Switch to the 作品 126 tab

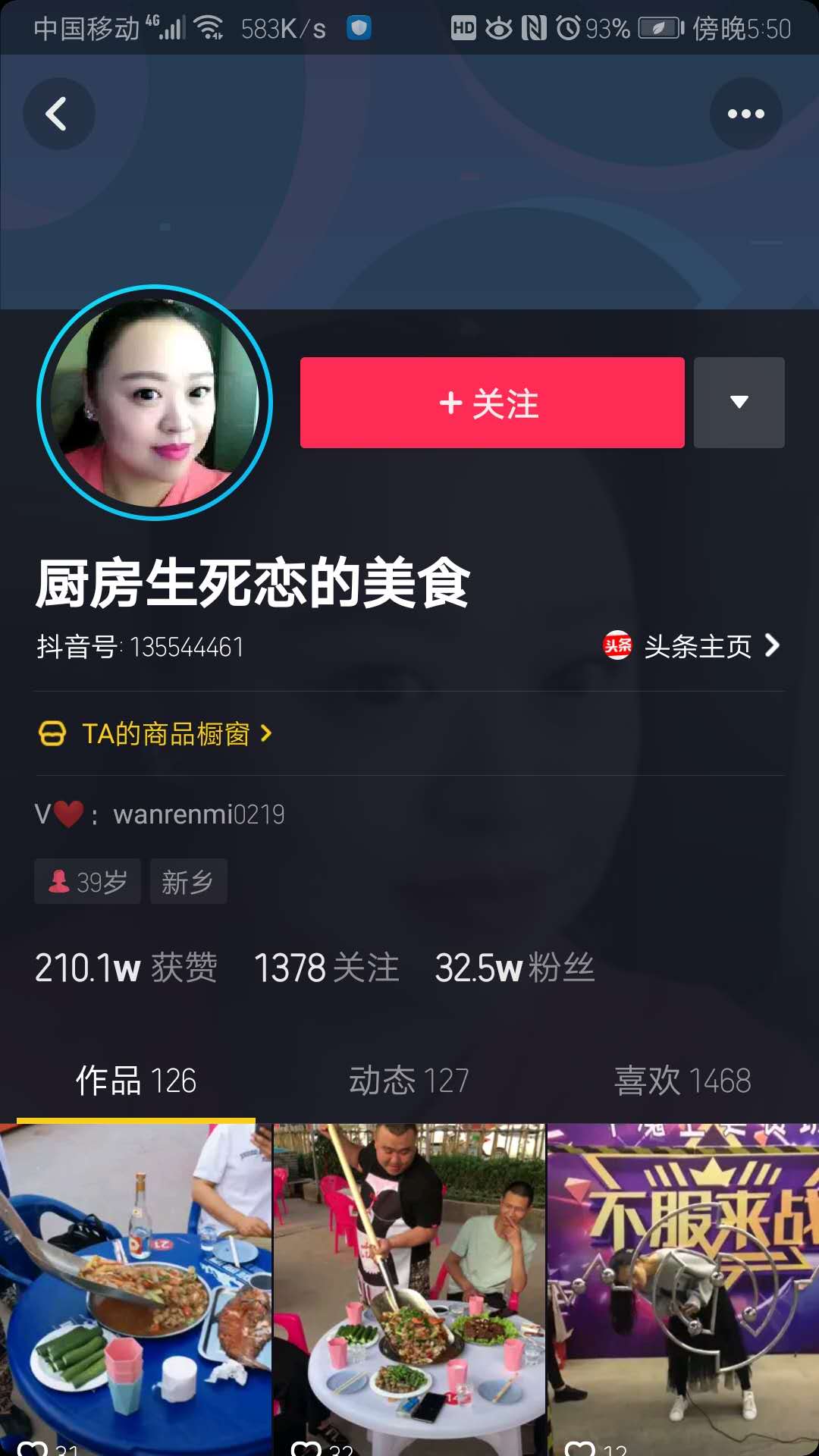pyautogui.click(x=136, y=1081)
